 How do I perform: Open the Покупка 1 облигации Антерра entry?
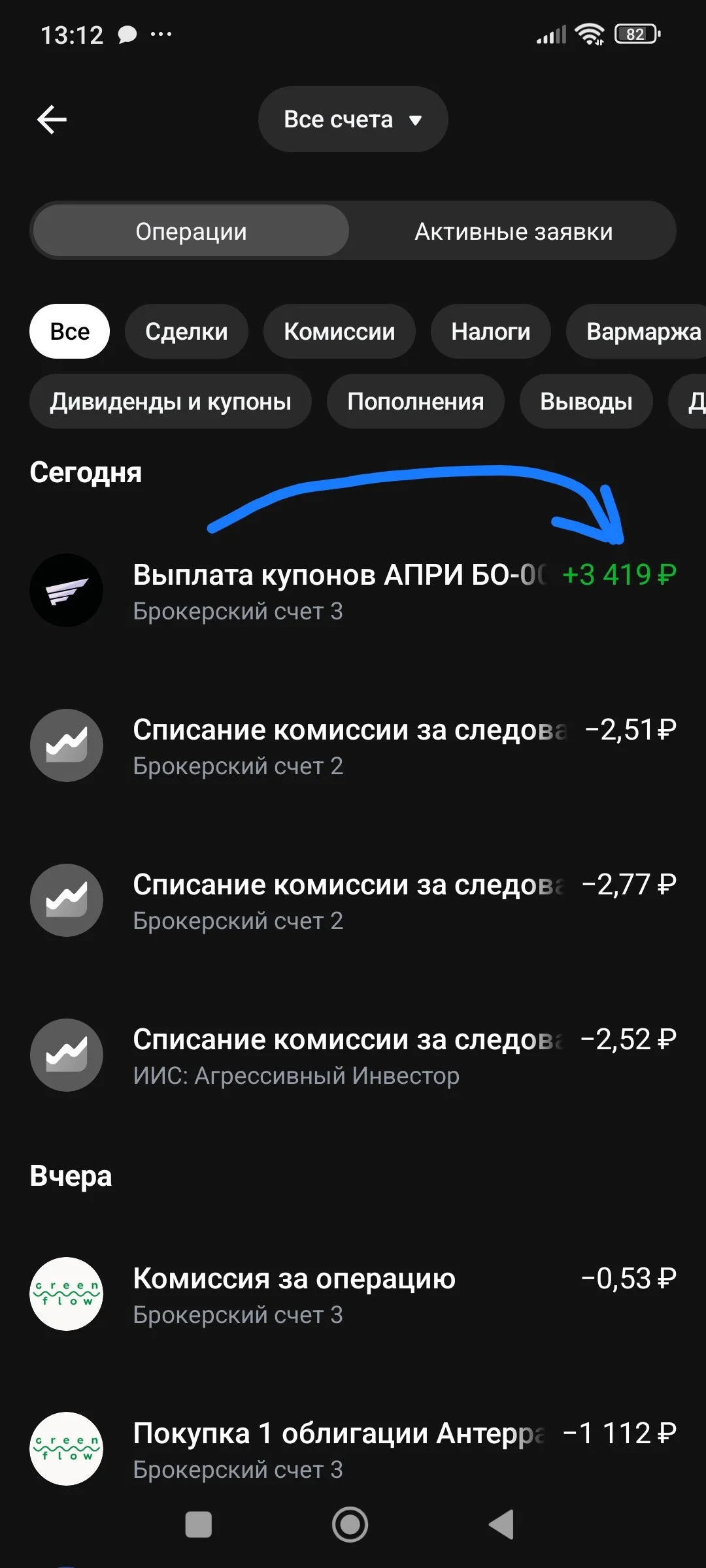353,1449
